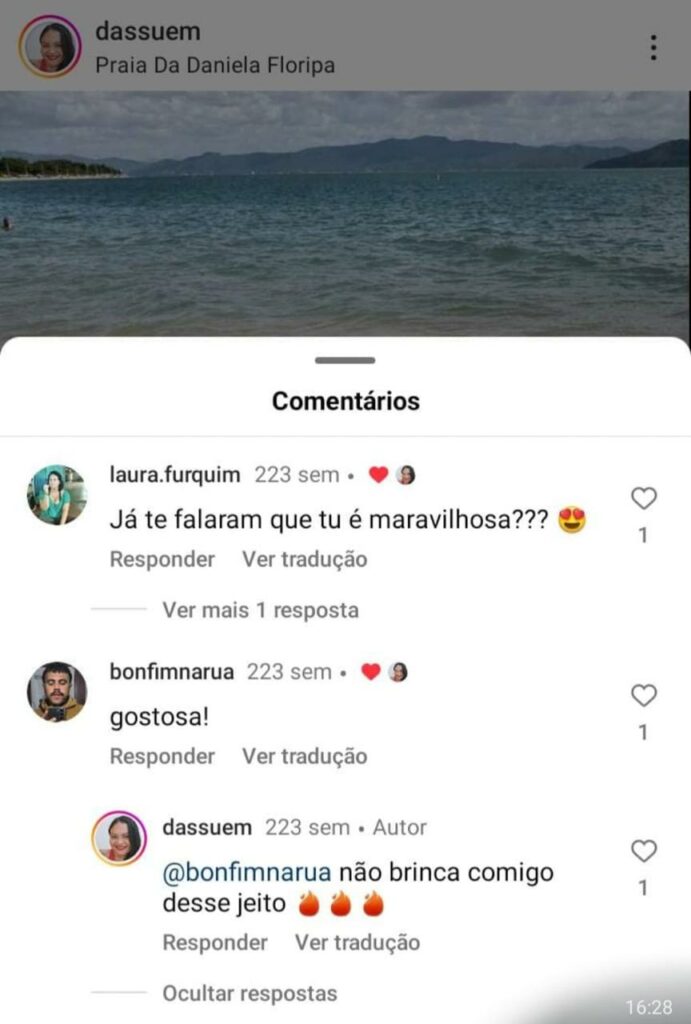
Task: Like dassuem's reply to bonfimnarua
Action: pos(644,851)
